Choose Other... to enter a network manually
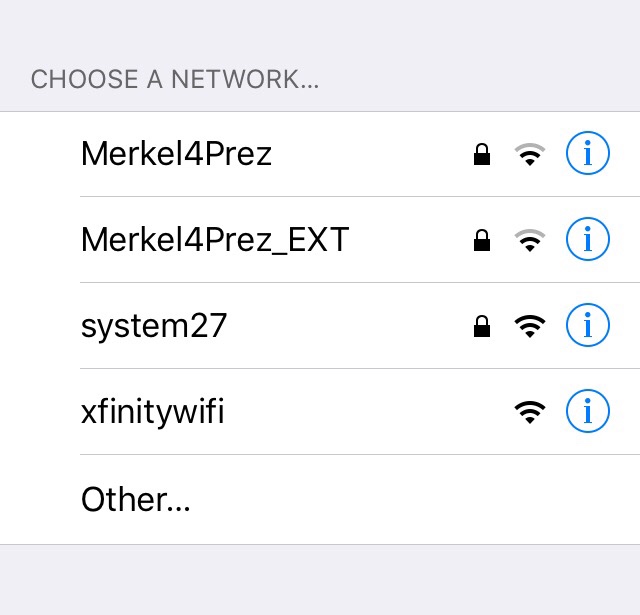 (136, 499)
